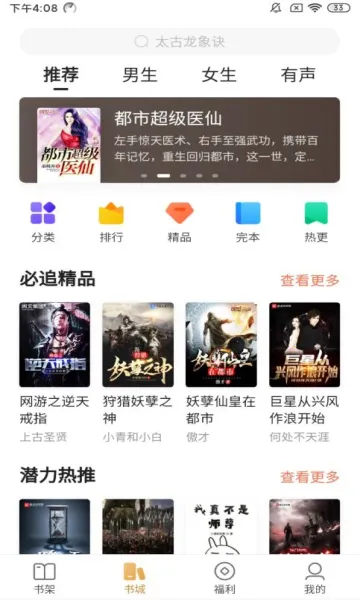Open the 都市超级医仙 banner
The height and width of the screenshot is (600, 360).
pos(179,140)
